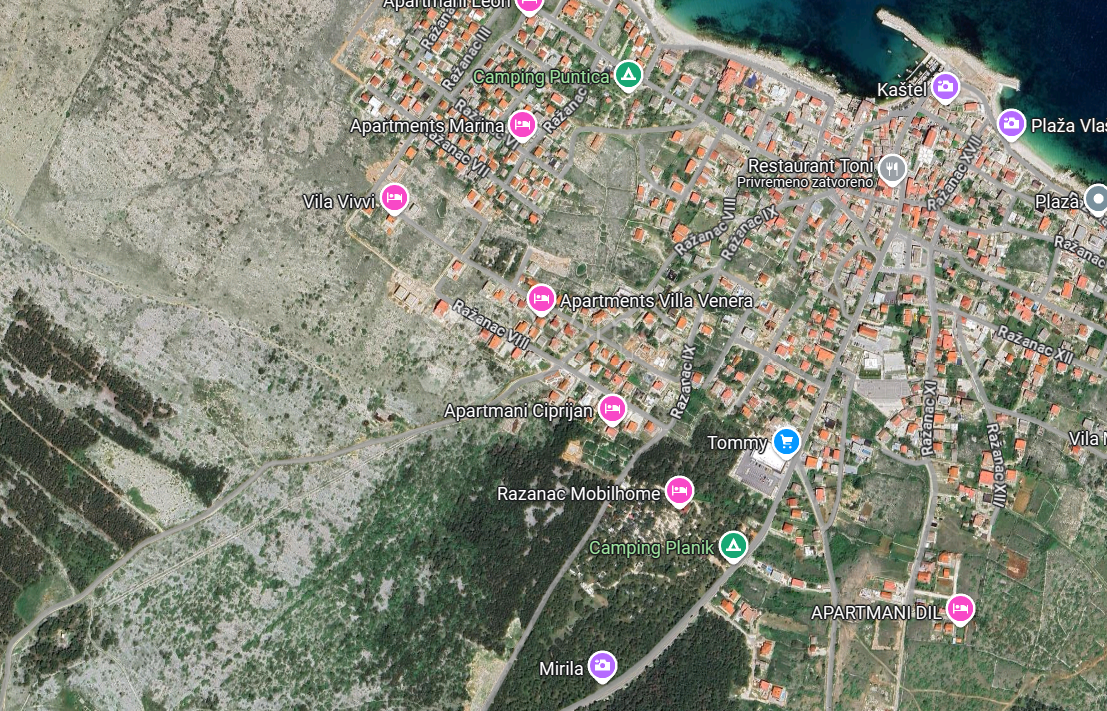Select the Apartmani Ciprijan lodging marker
Viewport: 1107px width, 711px height.
[612, 408]
